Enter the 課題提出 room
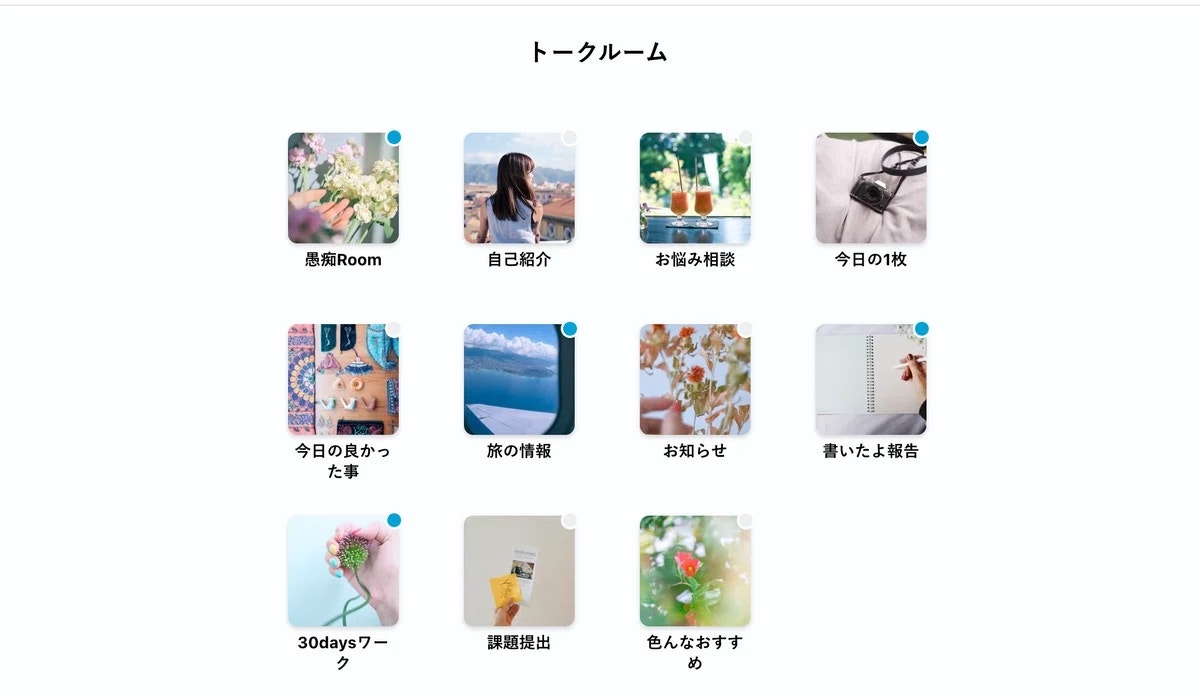 click(519, 571)
